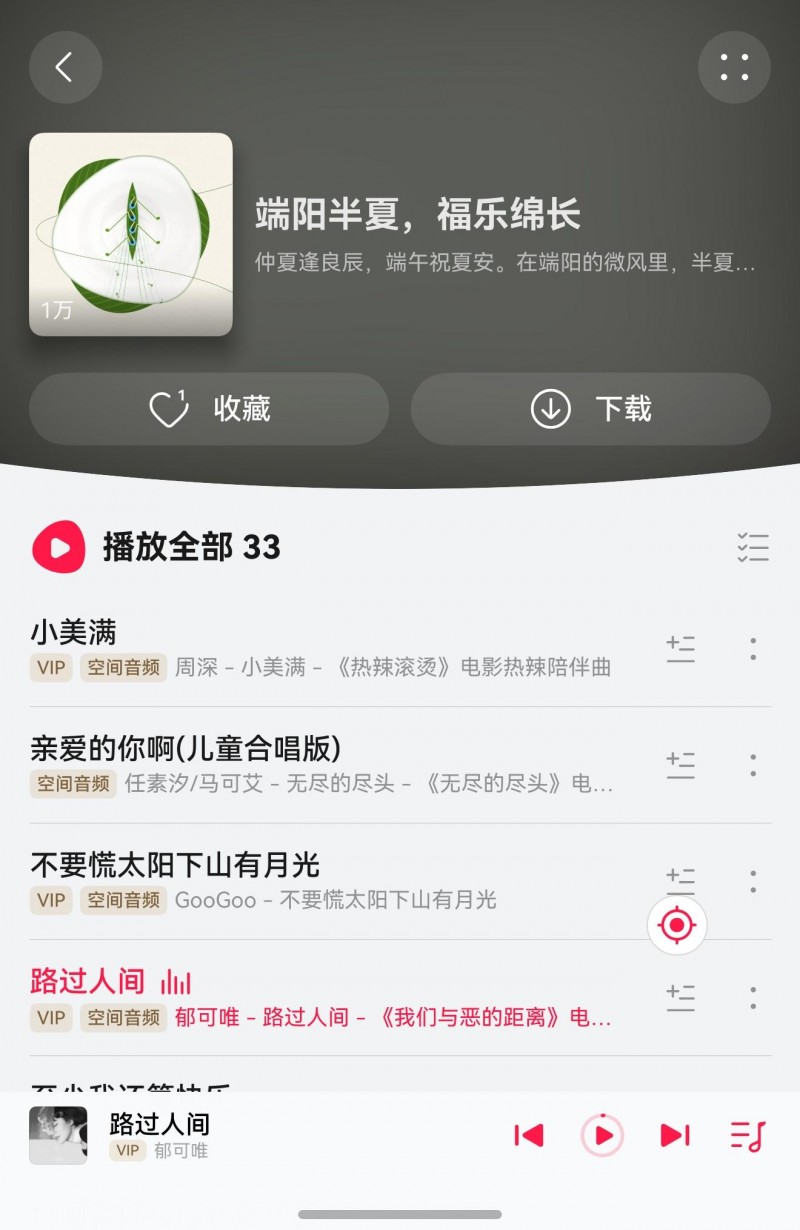Open more options for 亲爱的你啊
The image size is (800, 1230).
tap(753, 765)
